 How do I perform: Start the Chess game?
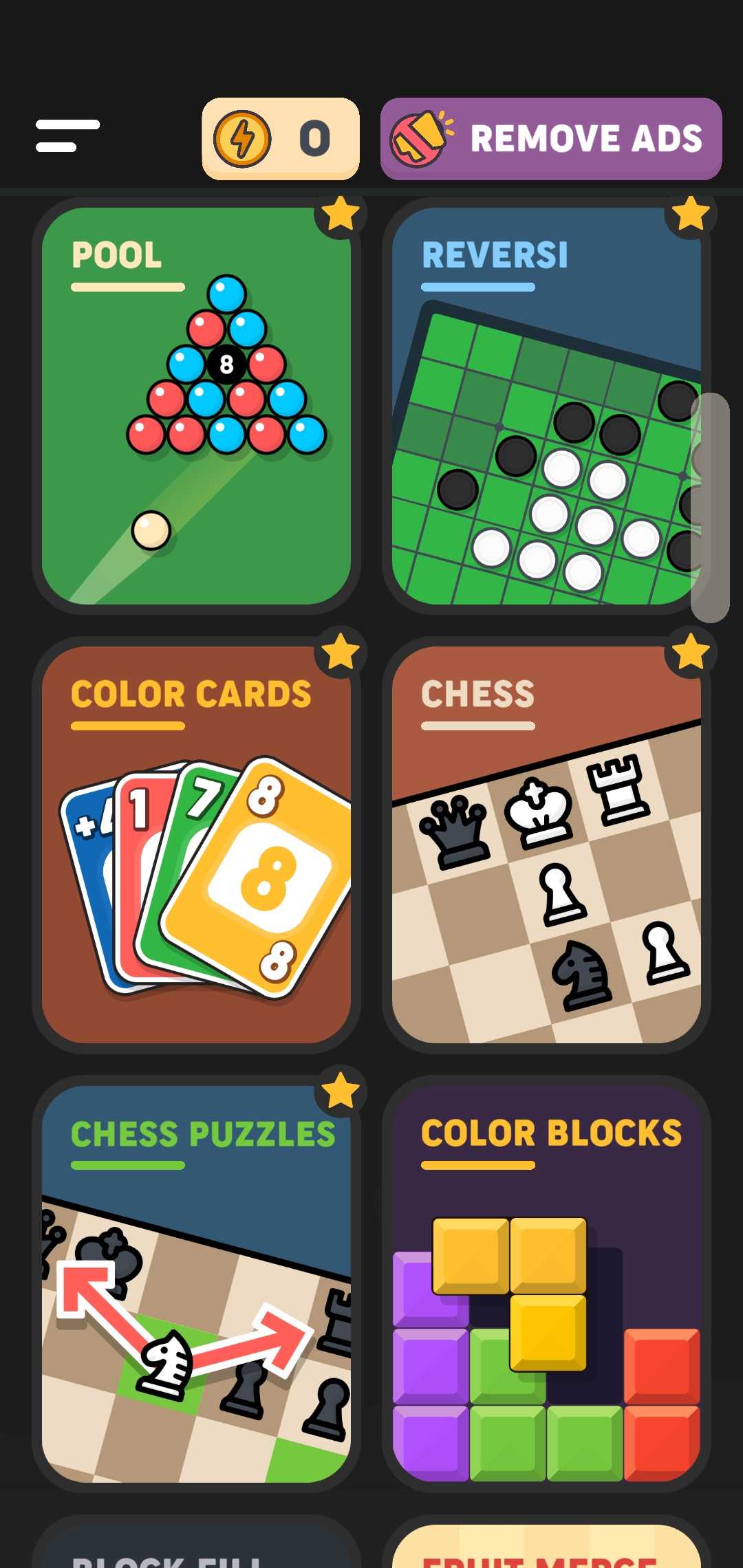tap(546, 845)
